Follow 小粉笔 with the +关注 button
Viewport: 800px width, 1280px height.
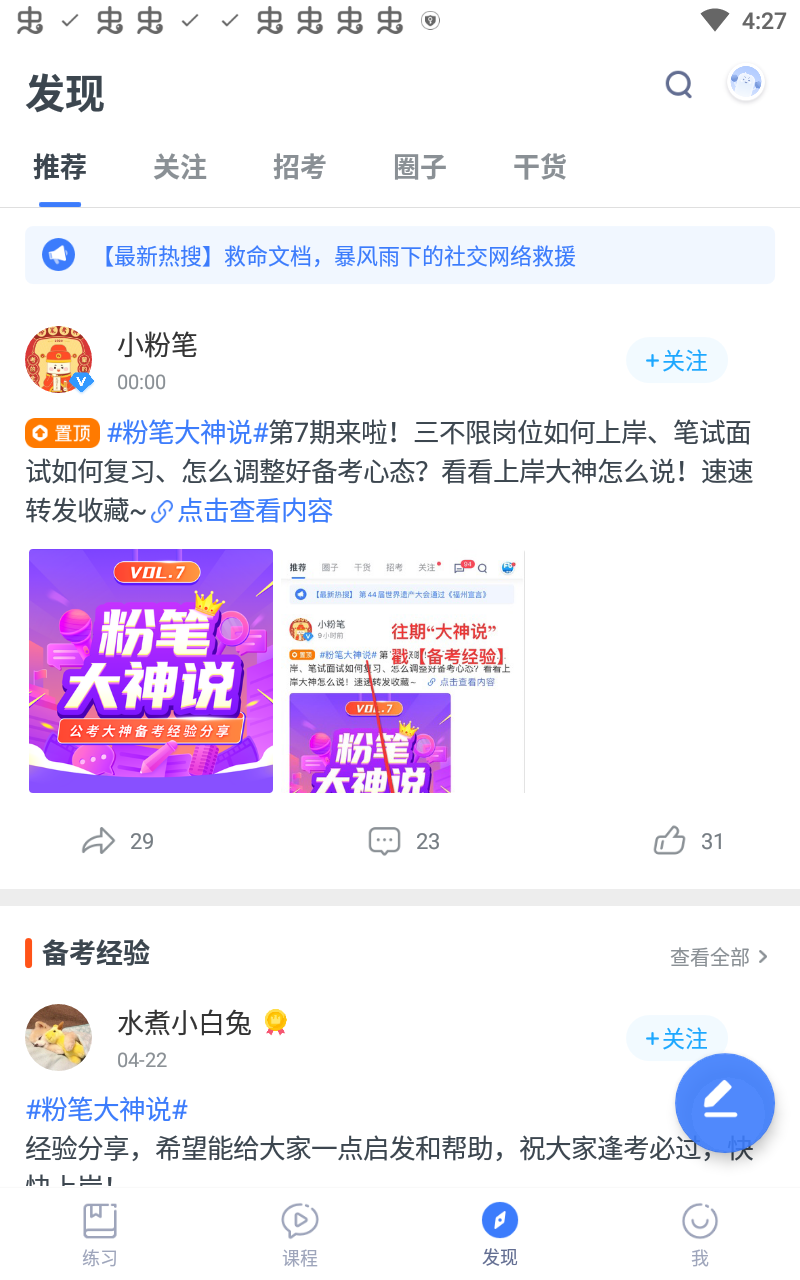pyautogui.click(x=676, y=361)
